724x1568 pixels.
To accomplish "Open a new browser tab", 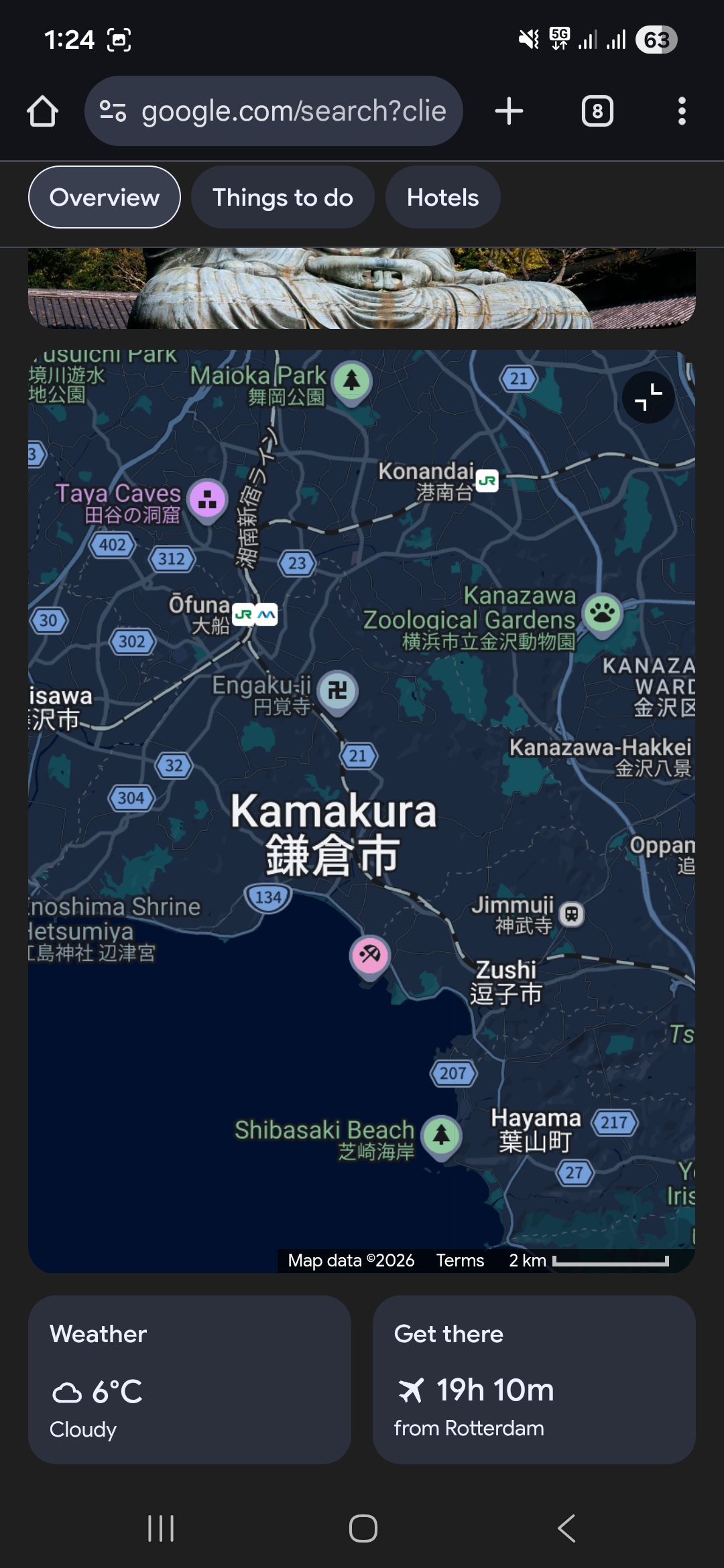I will 509,111.
